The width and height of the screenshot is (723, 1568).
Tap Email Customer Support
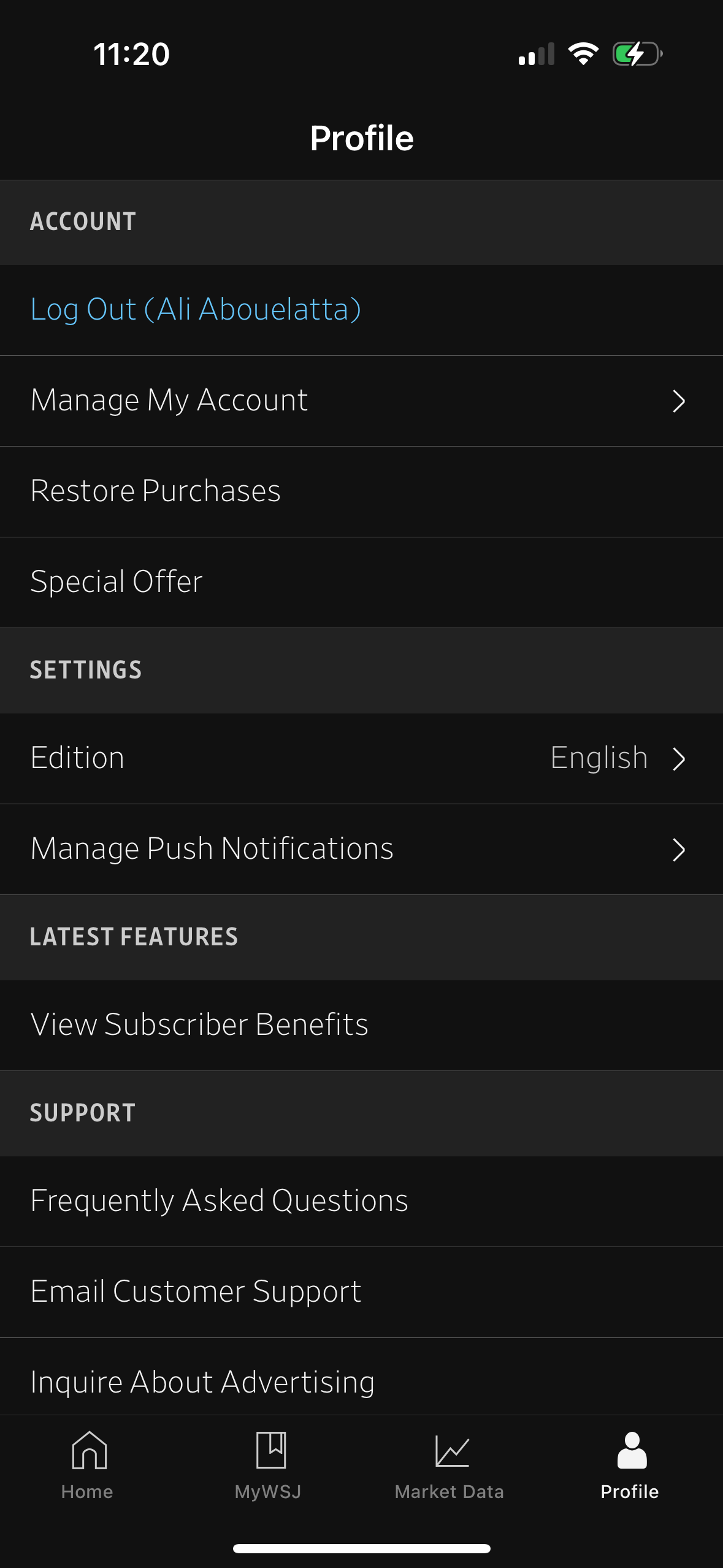(x=196, y=1290)
